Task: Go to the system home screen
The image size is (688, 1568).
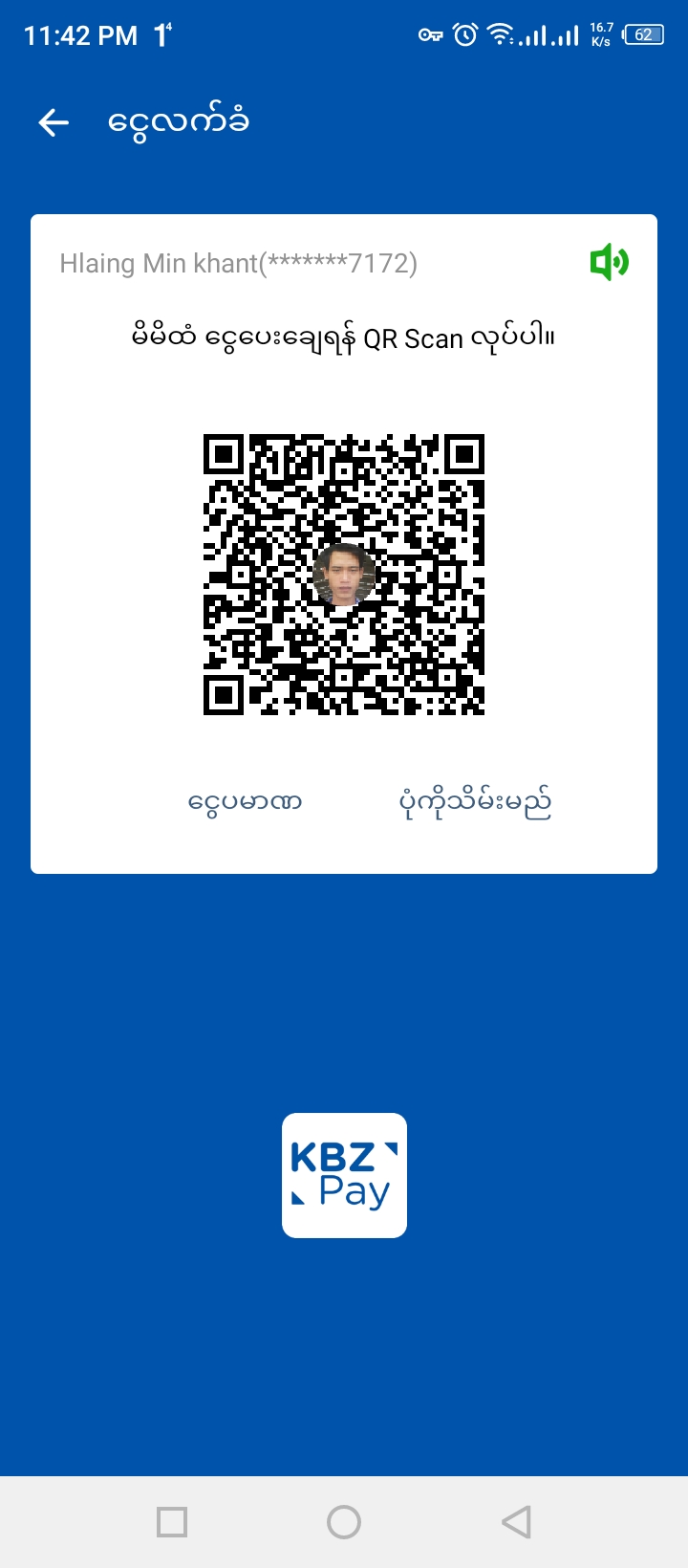Action: 344,1521
